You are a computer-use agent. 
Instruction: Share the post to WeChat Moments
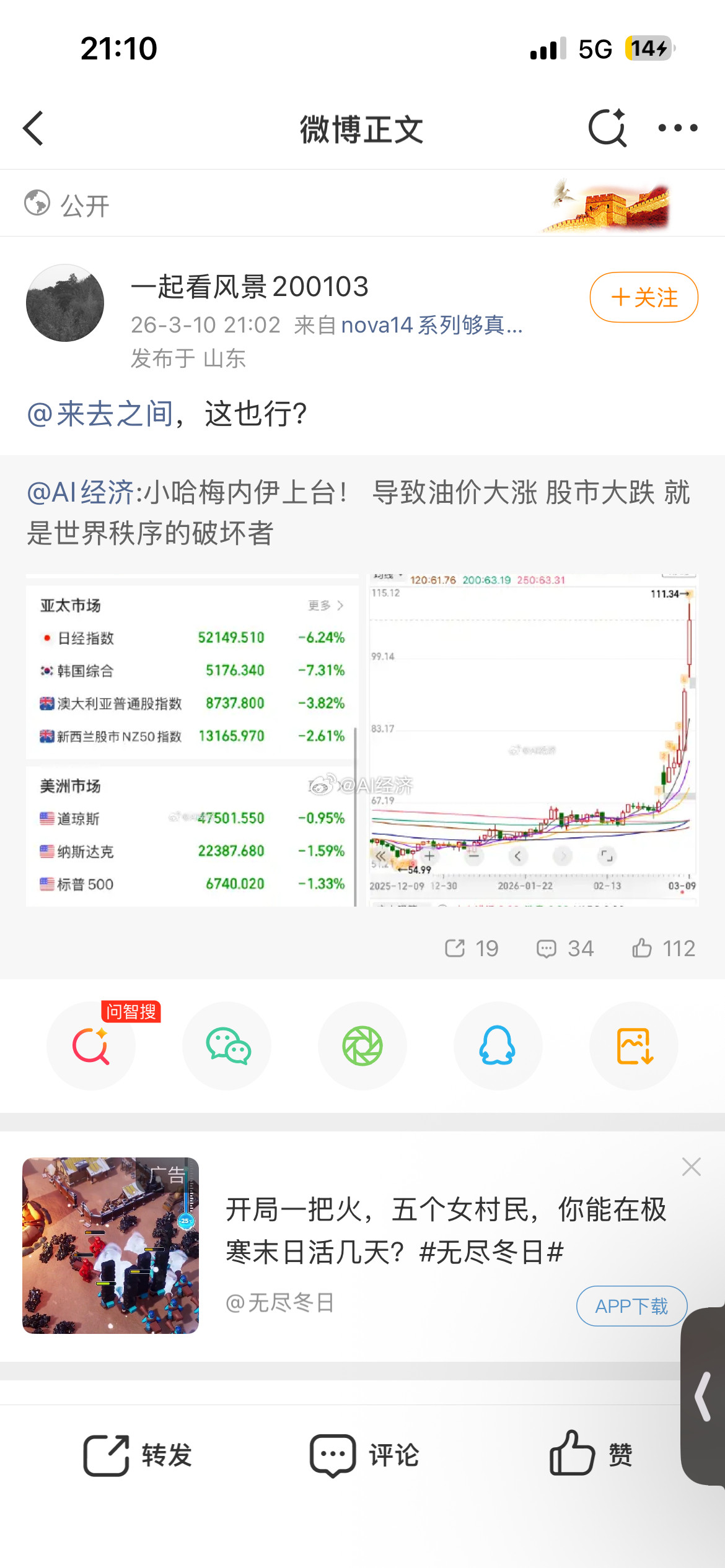pos(362,1045)
